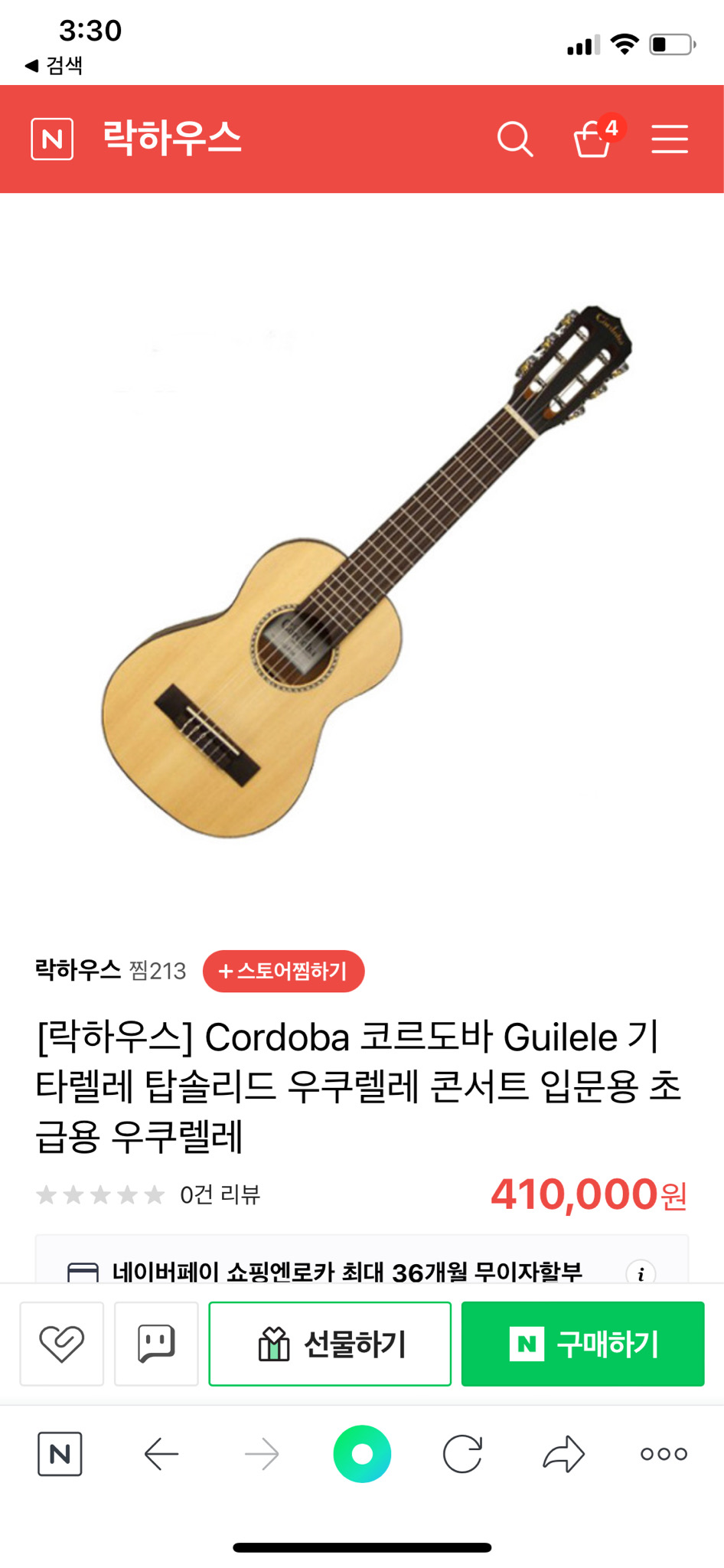Tap the heart icon to like the product
This screenshot has width=724, height=1568.
click(x=61, y=1342)
